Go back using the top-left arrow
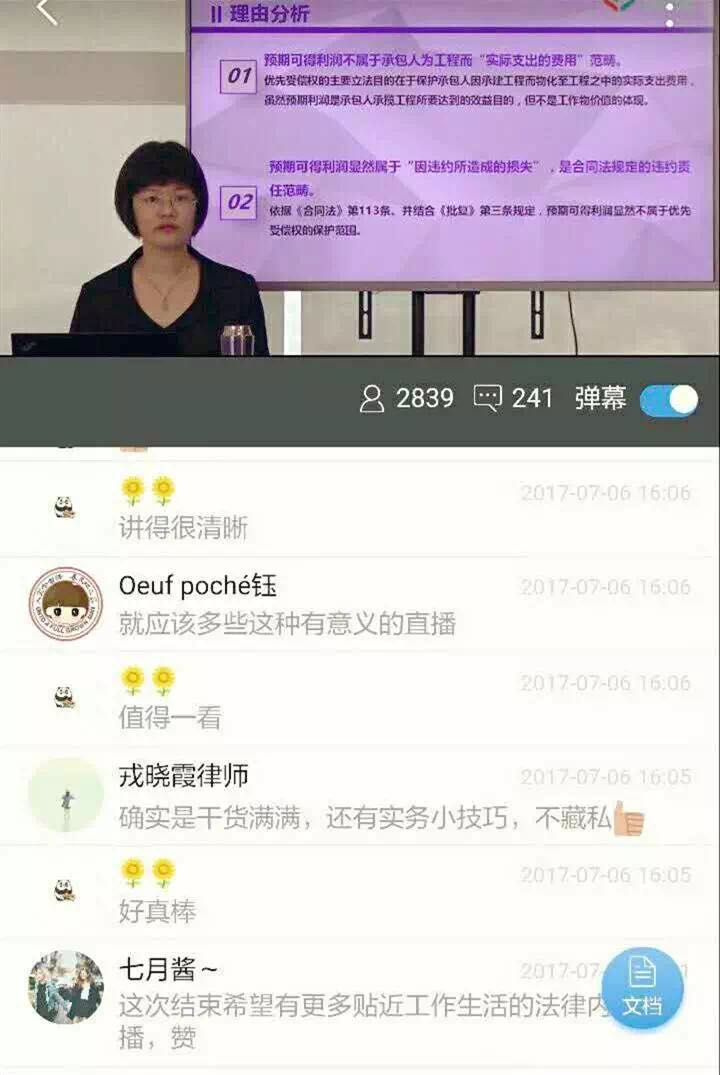The image size is (720, 1075). coord(46,12)
